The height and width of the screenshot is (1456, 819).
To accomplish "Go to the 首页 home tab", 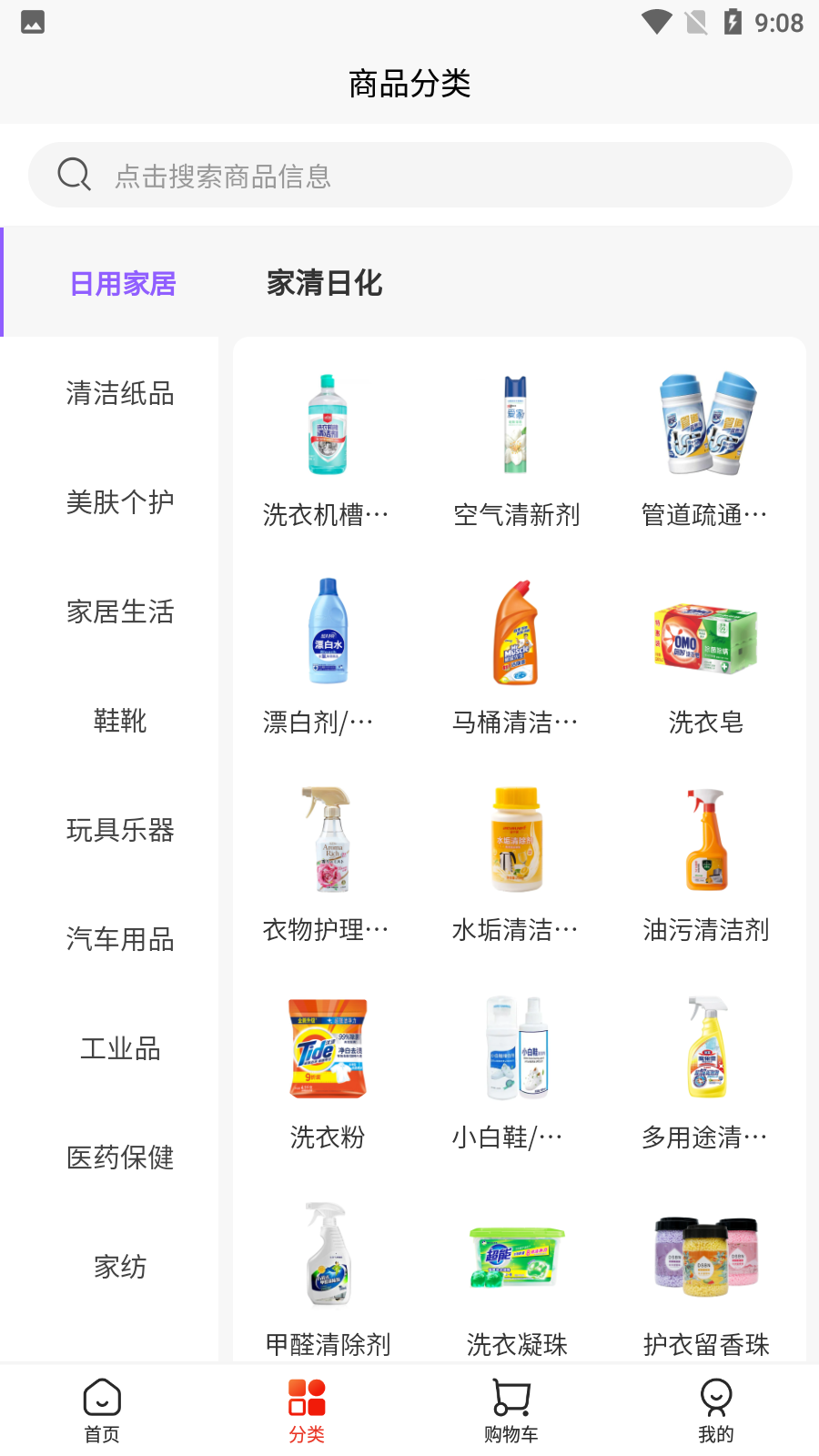I will [102, 1410].
